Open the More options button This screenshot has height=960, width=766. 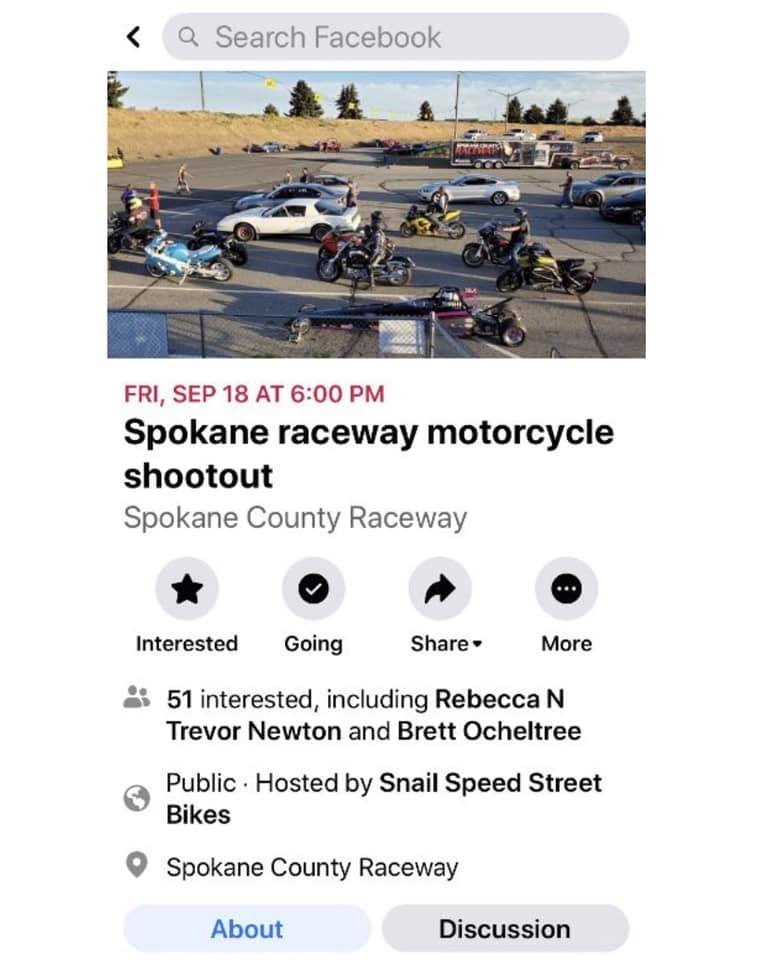pyautogui.click(x=566, y=590)
